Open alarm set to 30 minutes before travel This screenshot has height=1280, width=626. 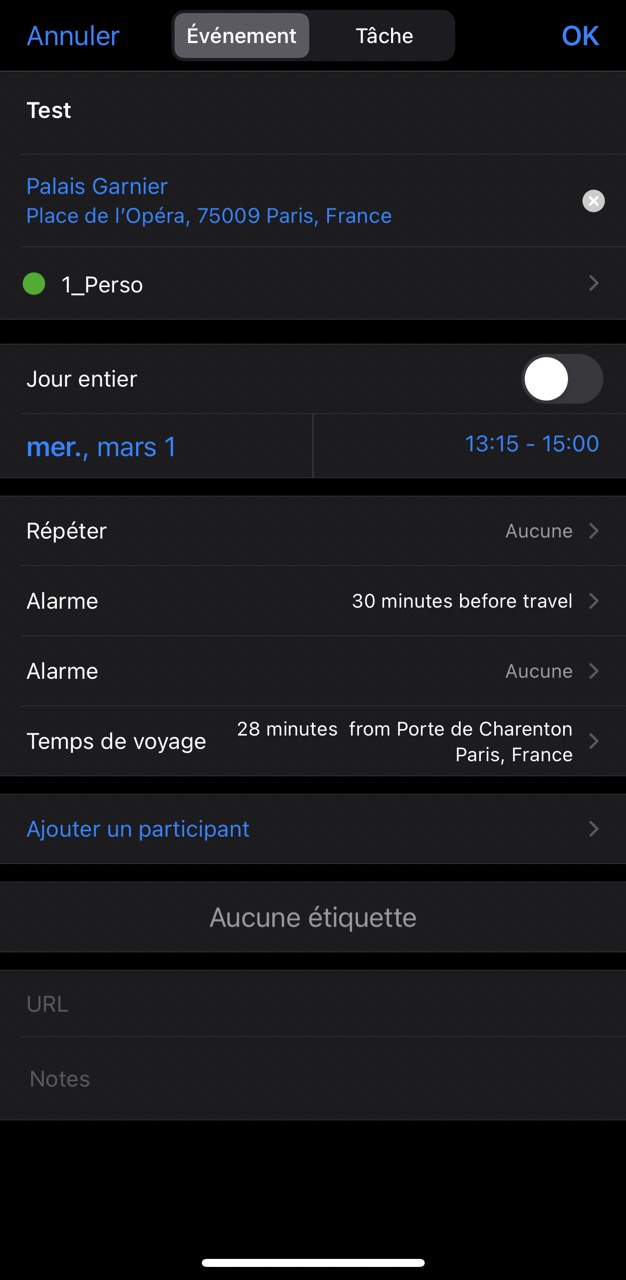[312, 601]
